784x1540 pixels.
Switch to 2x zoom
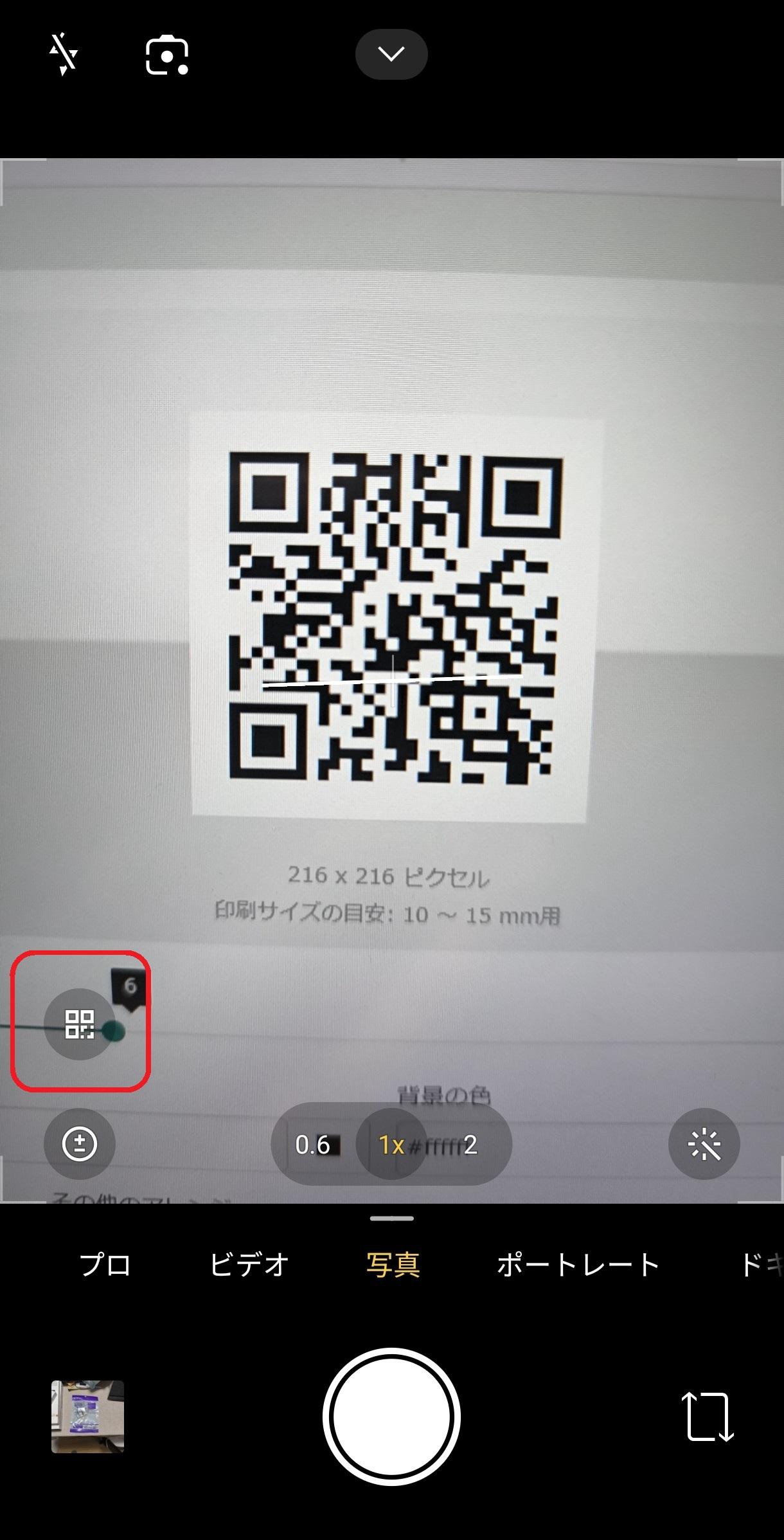tap(470, 1145)
